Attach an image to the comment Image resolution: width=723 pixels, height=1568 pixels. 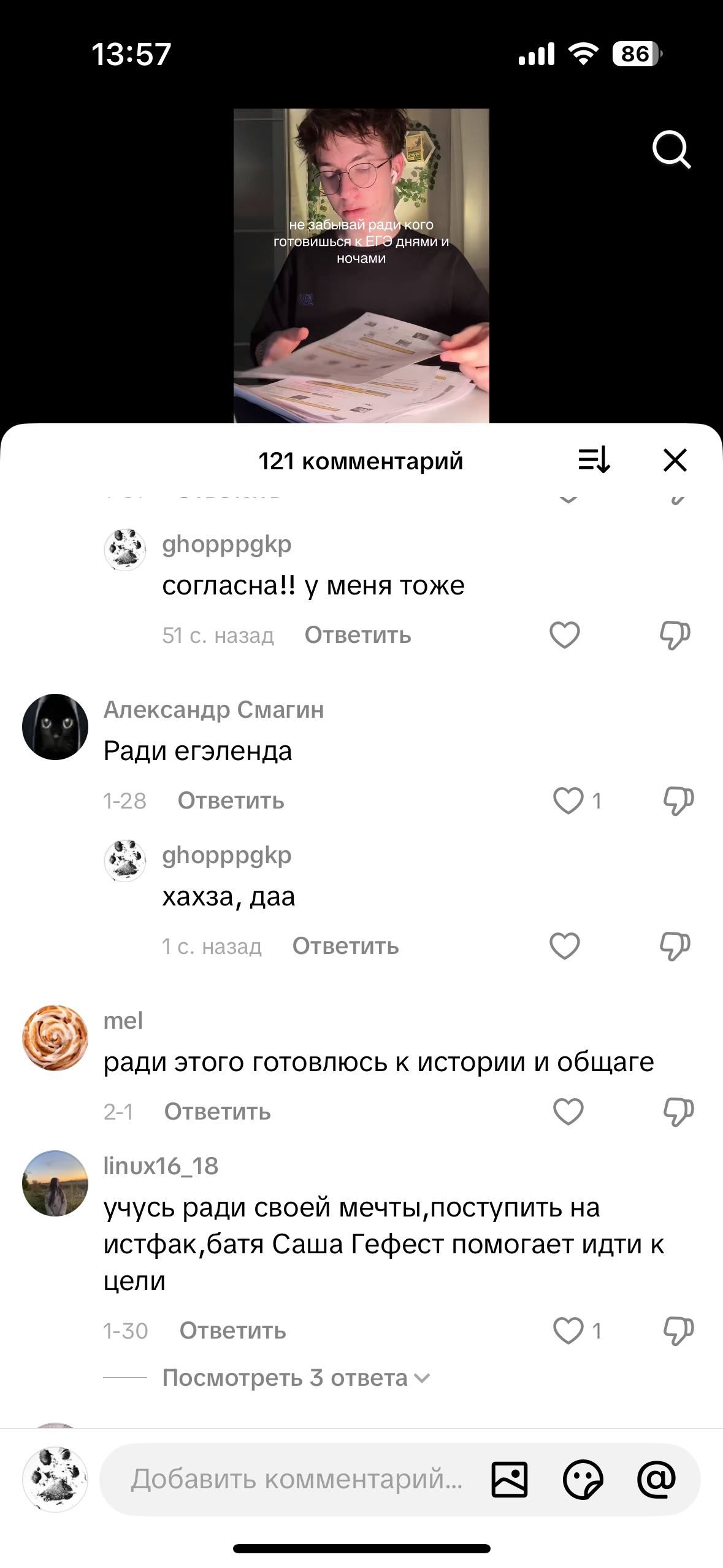point(509,1480)
